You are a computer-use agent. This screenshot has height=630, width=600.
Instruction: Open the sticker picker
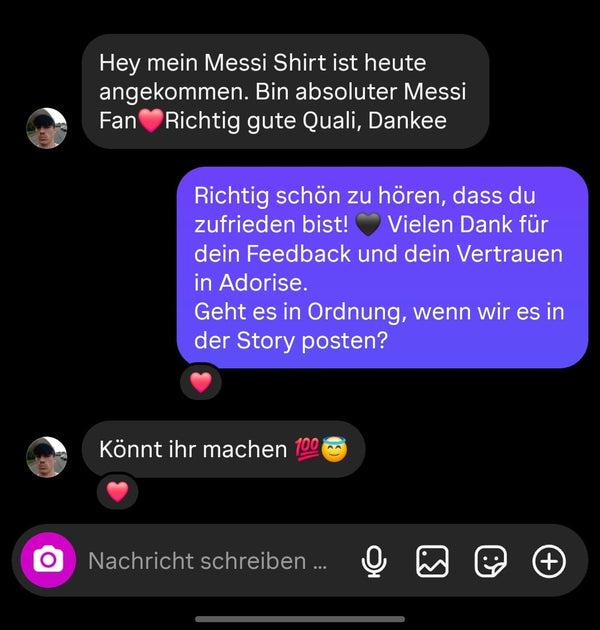[x=490, y=561]
